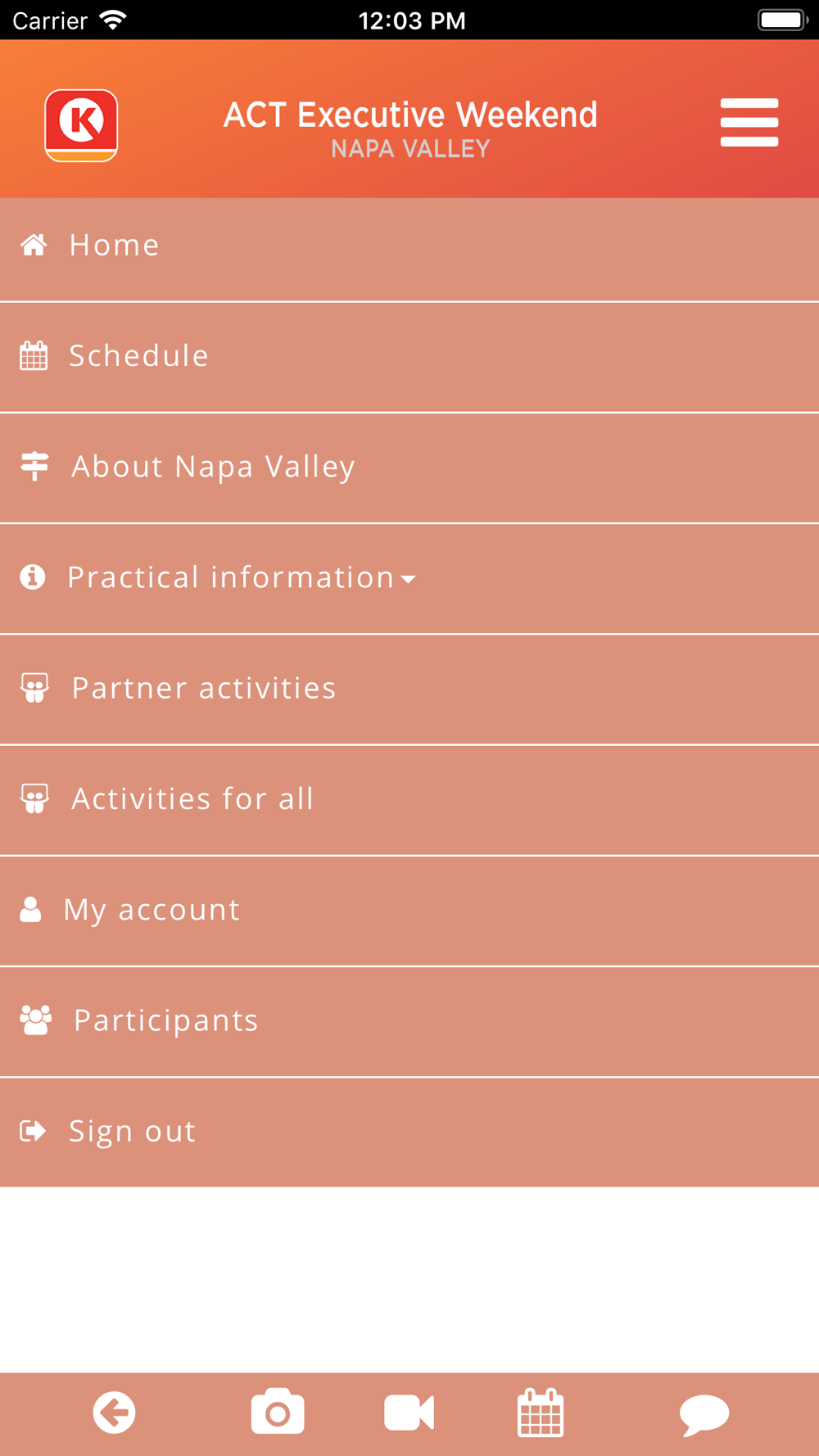
Task: Open the calendar icon in bottom bar
Action: click(x=541, y=1412)
